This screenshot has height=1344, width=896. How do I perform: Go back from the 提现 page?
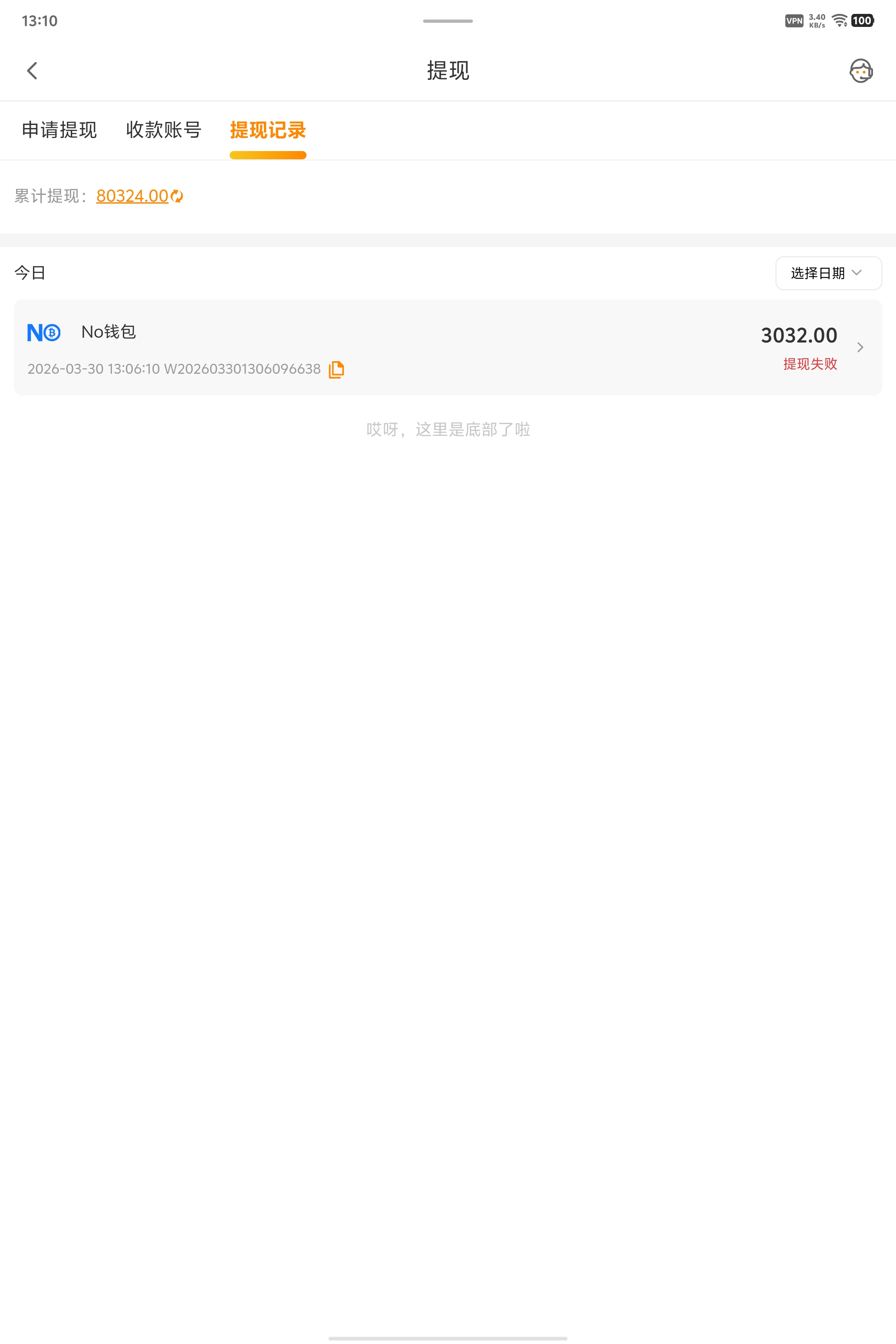[32, 71]
